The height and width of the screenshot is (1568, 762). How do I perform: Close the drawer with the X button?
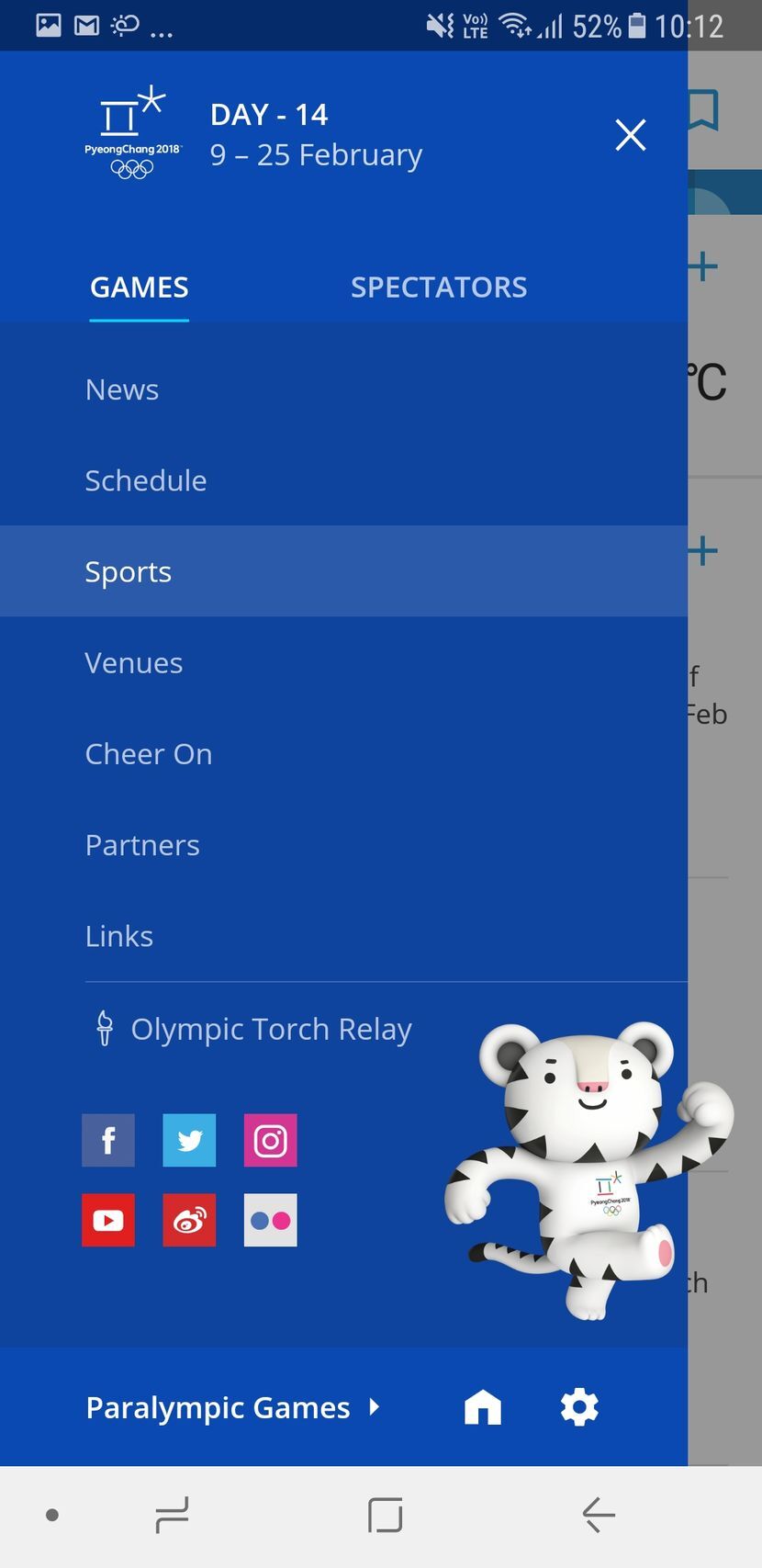click(x=631, y=134)
